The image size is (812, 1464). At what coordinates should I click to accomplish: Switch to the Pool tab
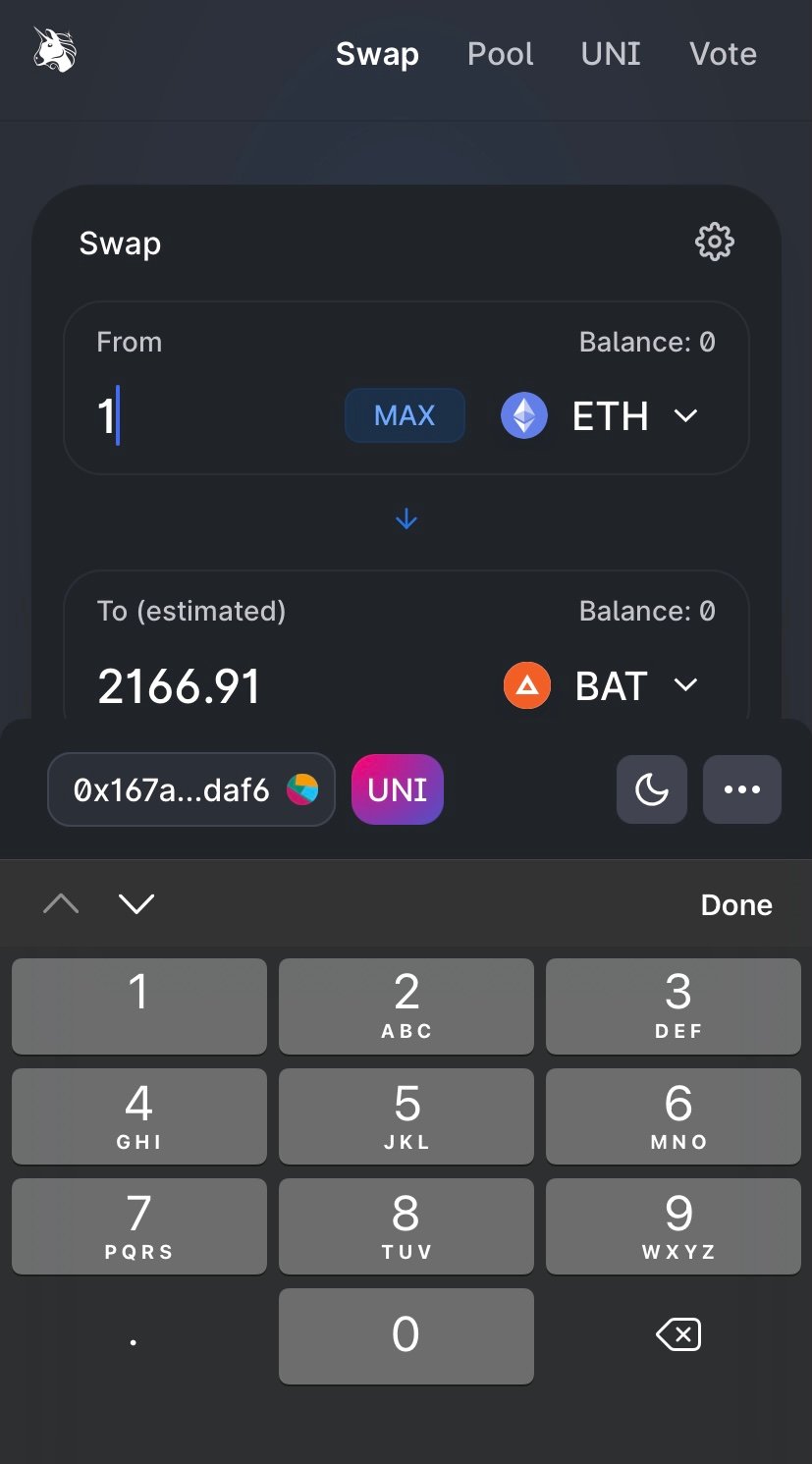click(501, 53)
